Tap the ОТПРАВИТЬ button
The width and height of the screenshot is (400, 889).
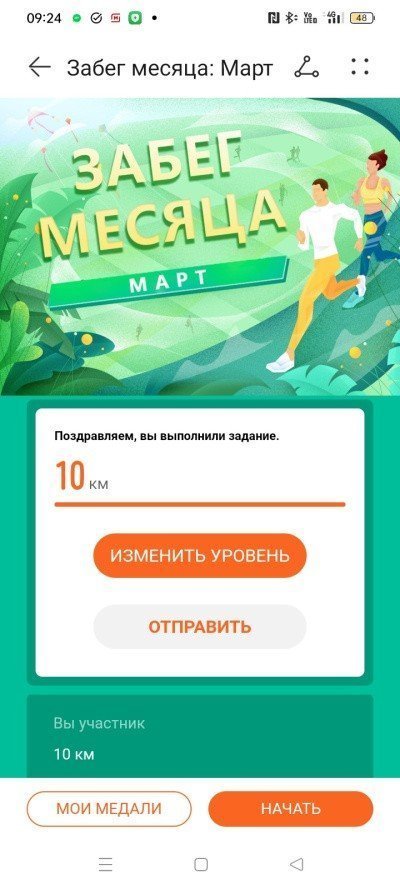click(x=200, y=626)
